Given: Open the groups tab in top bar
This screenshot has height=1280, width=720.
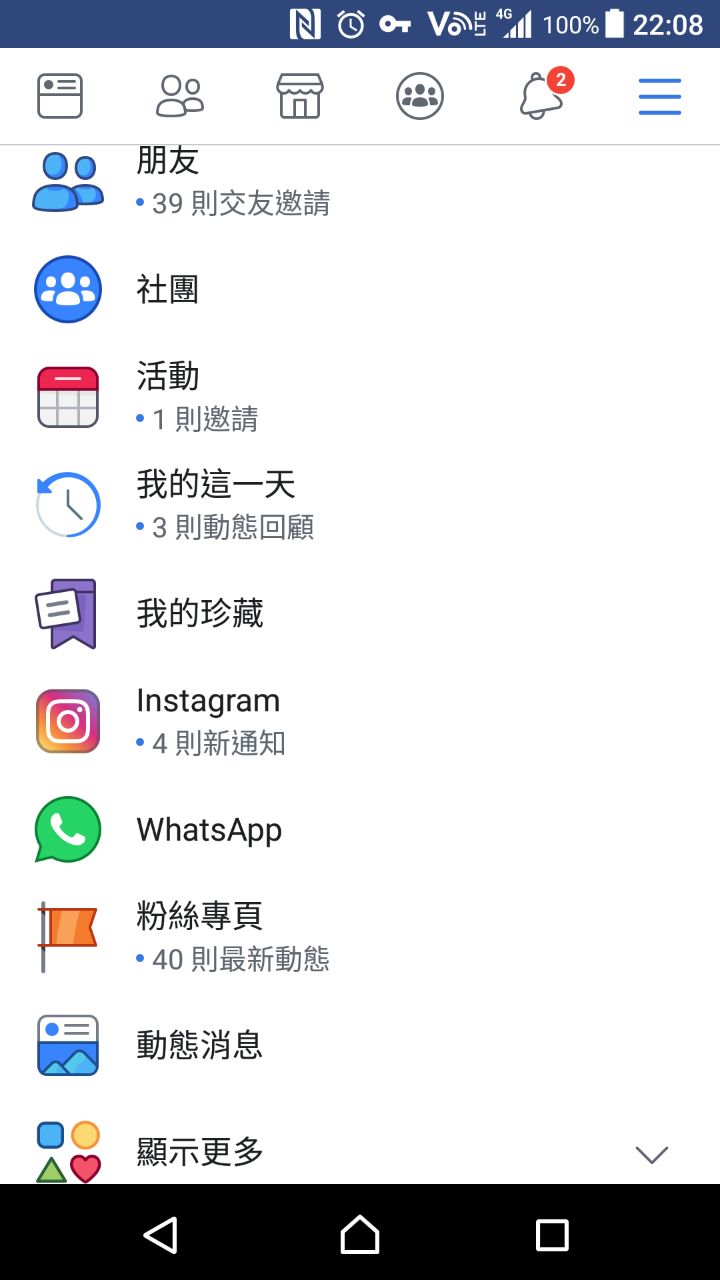Looking at the screenshot, I should pos(420,97).
